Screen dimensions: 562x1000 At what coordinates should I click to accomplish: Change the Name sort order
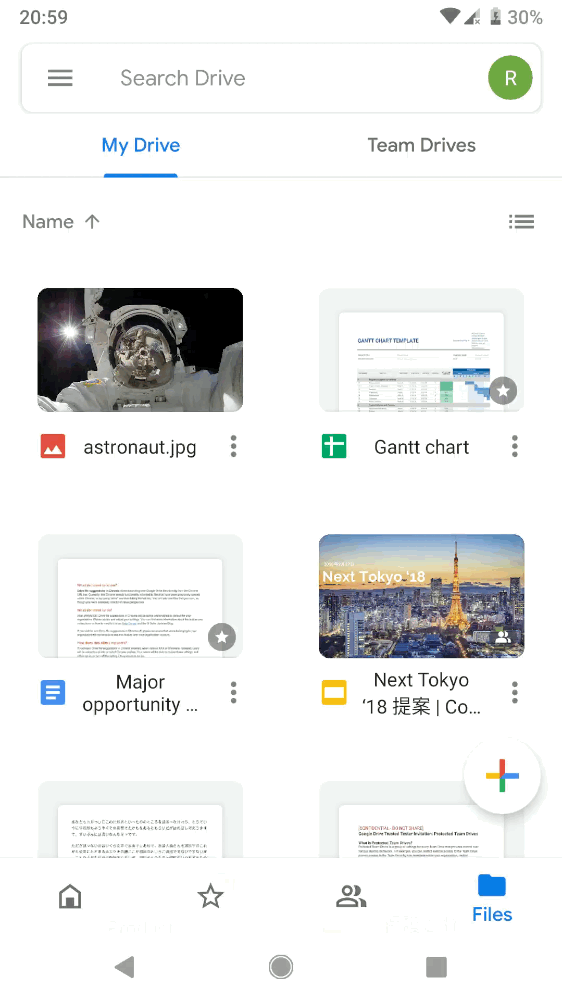coord(61,221)
